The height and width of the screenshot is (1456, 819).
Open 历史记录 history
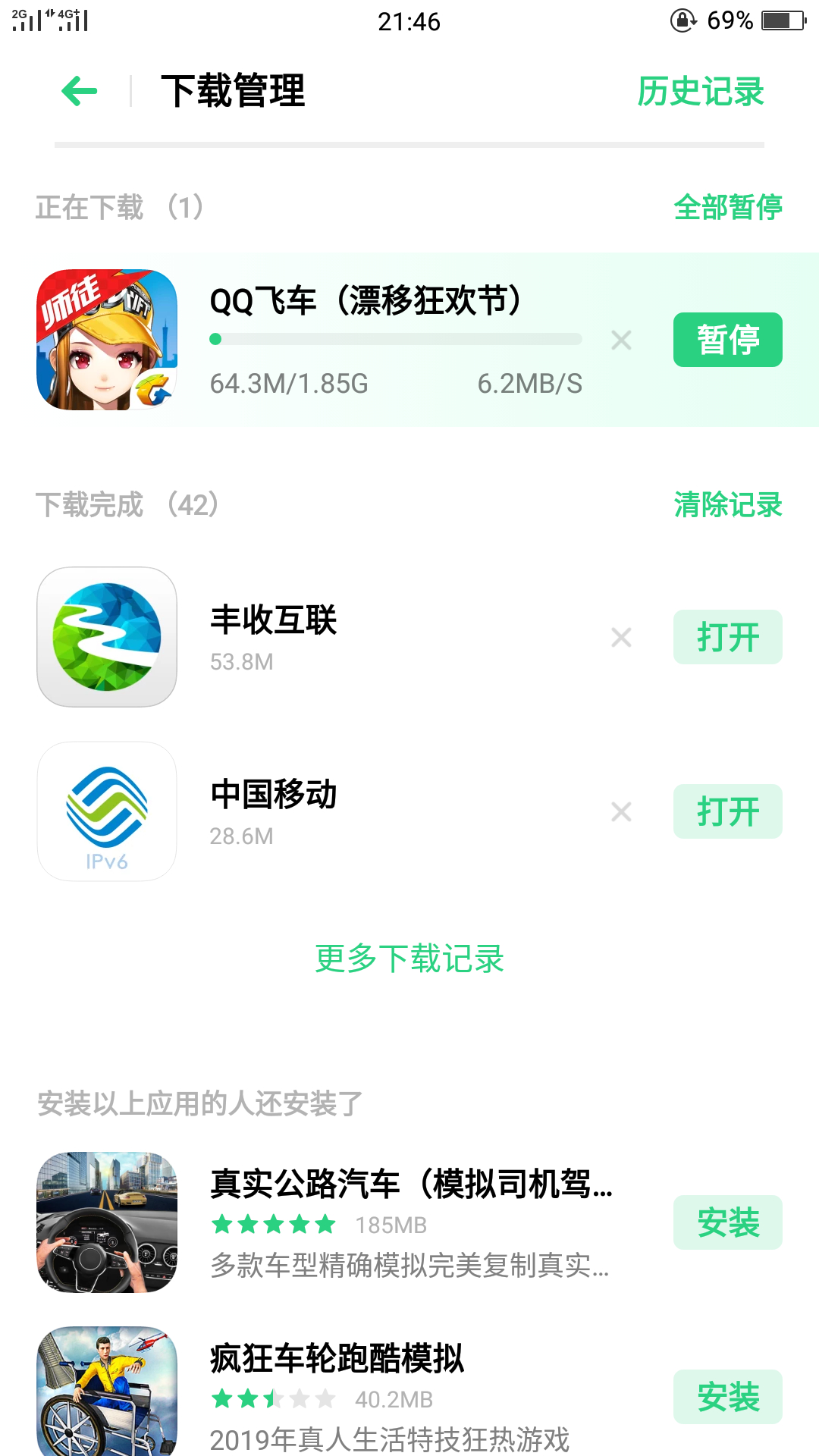(x=700, y=92)
